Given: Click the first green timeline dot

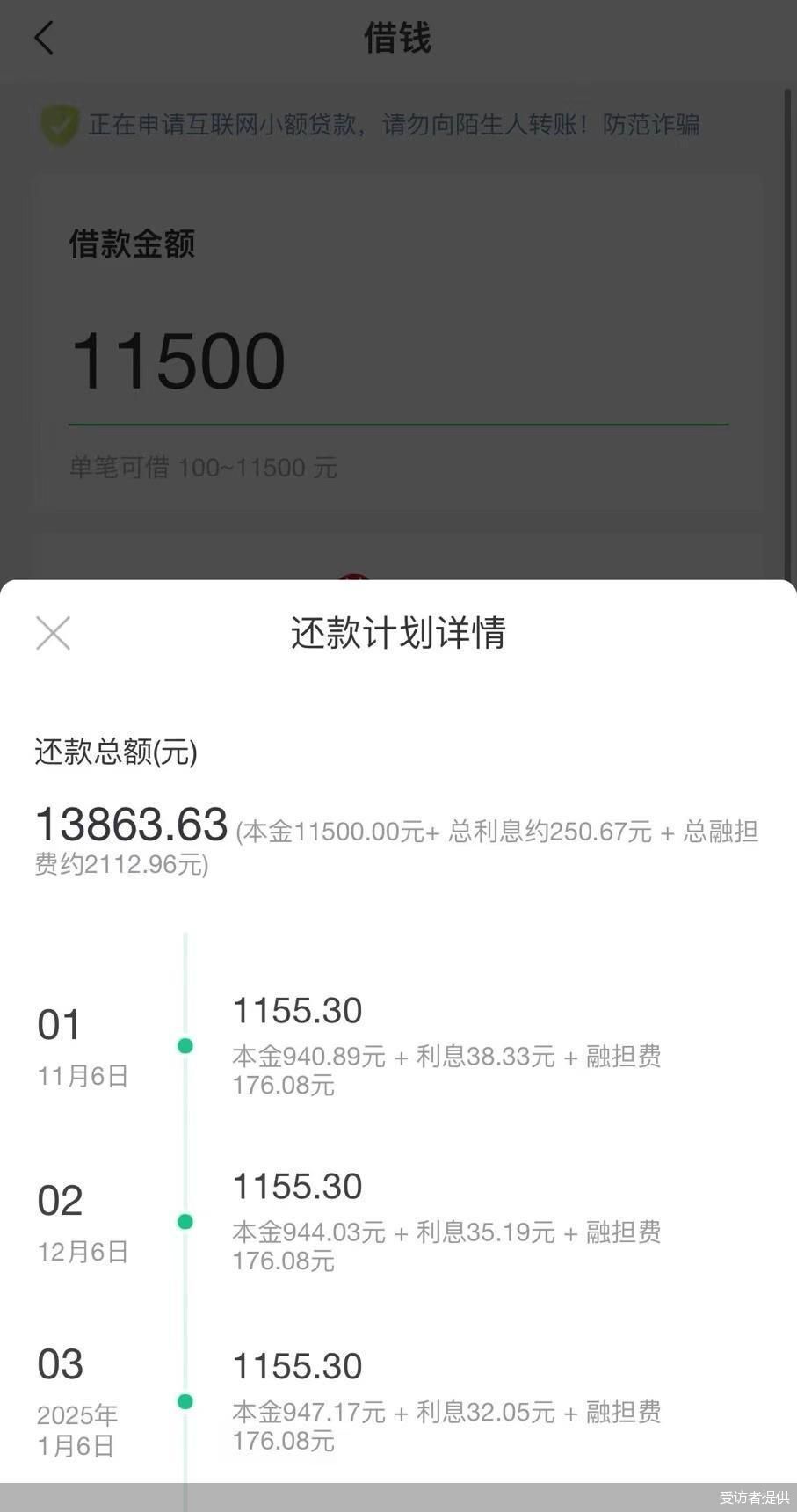Looking at the screenshot, I should tap(185, 1045).
